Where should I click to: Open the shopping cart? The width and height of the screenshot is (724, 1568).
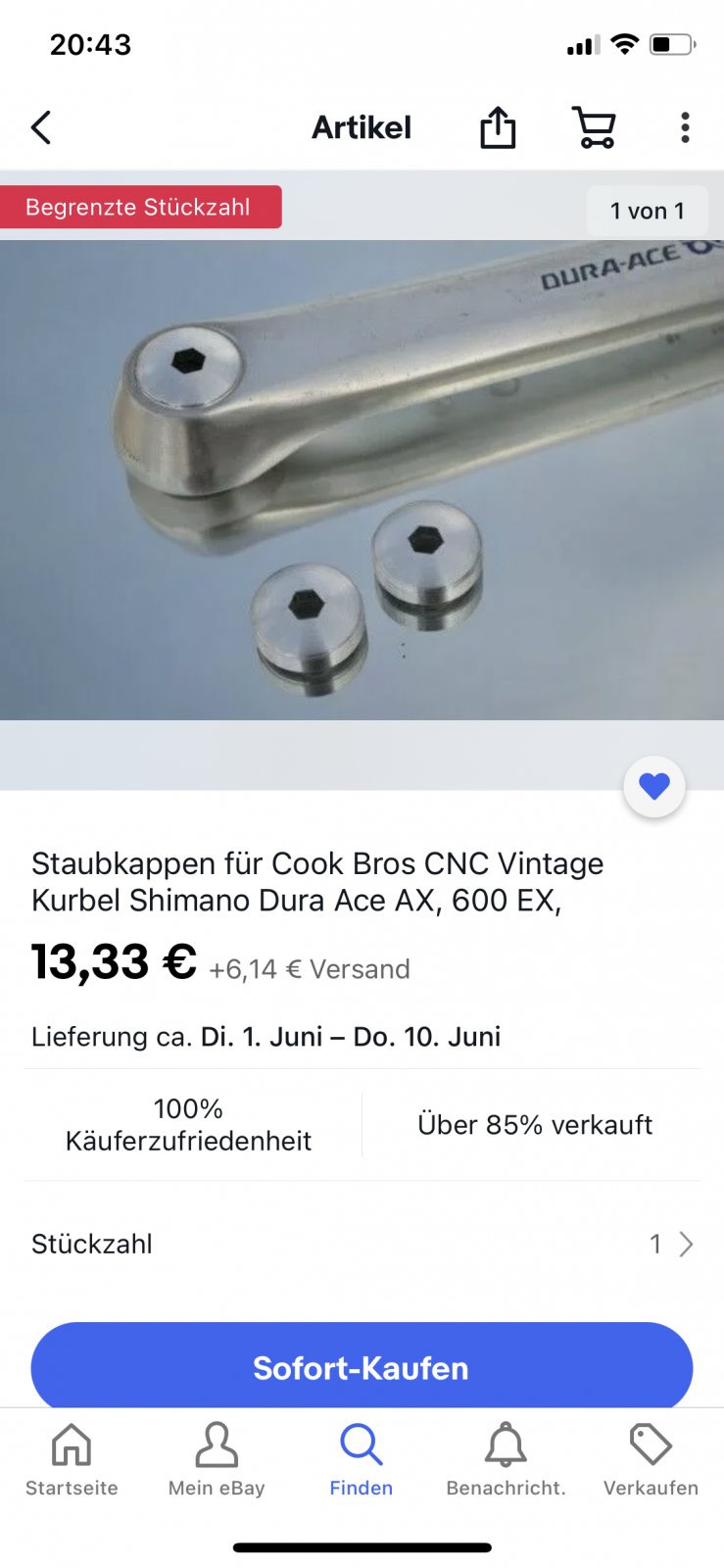(x=594, y=127)
